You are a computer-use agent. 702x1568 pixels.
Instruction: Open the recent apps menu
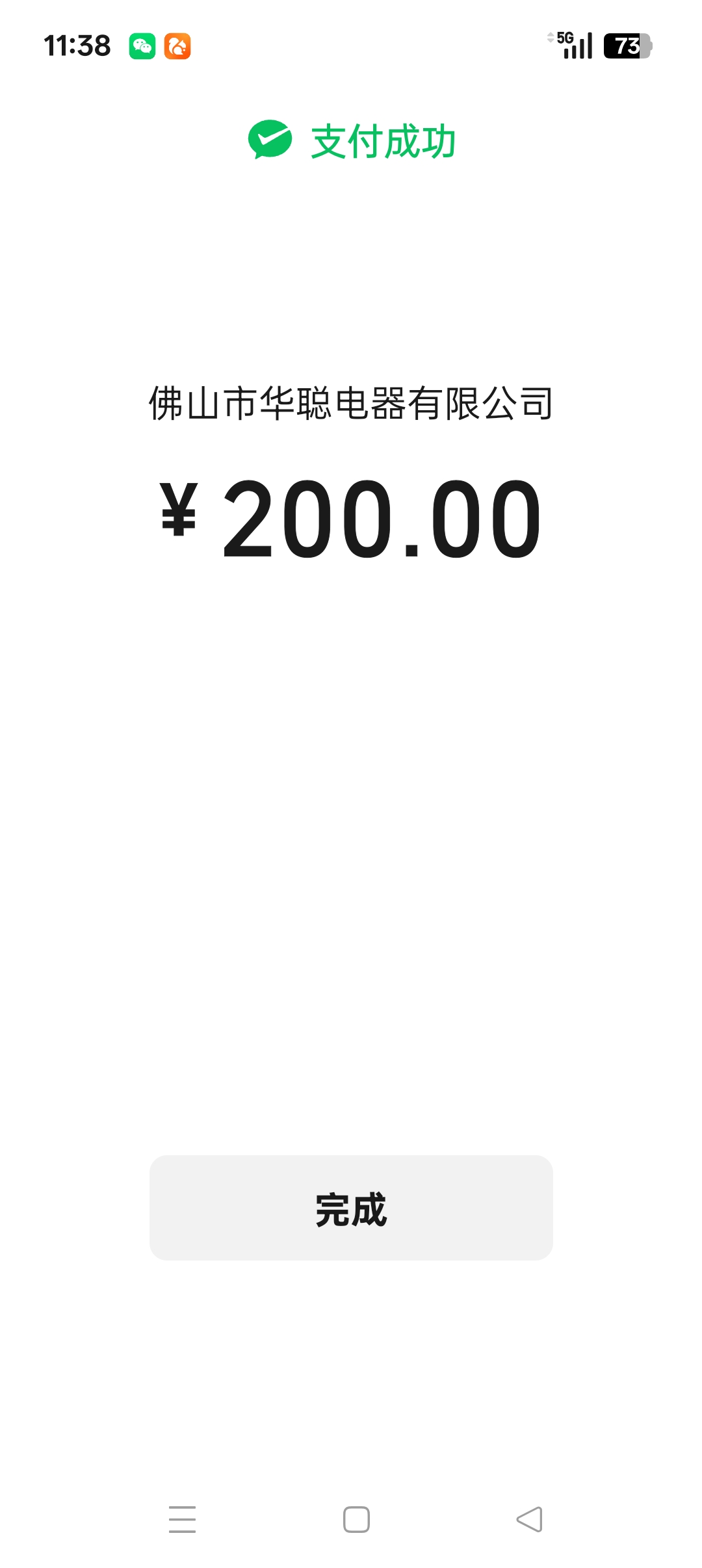click(182, 1519)
